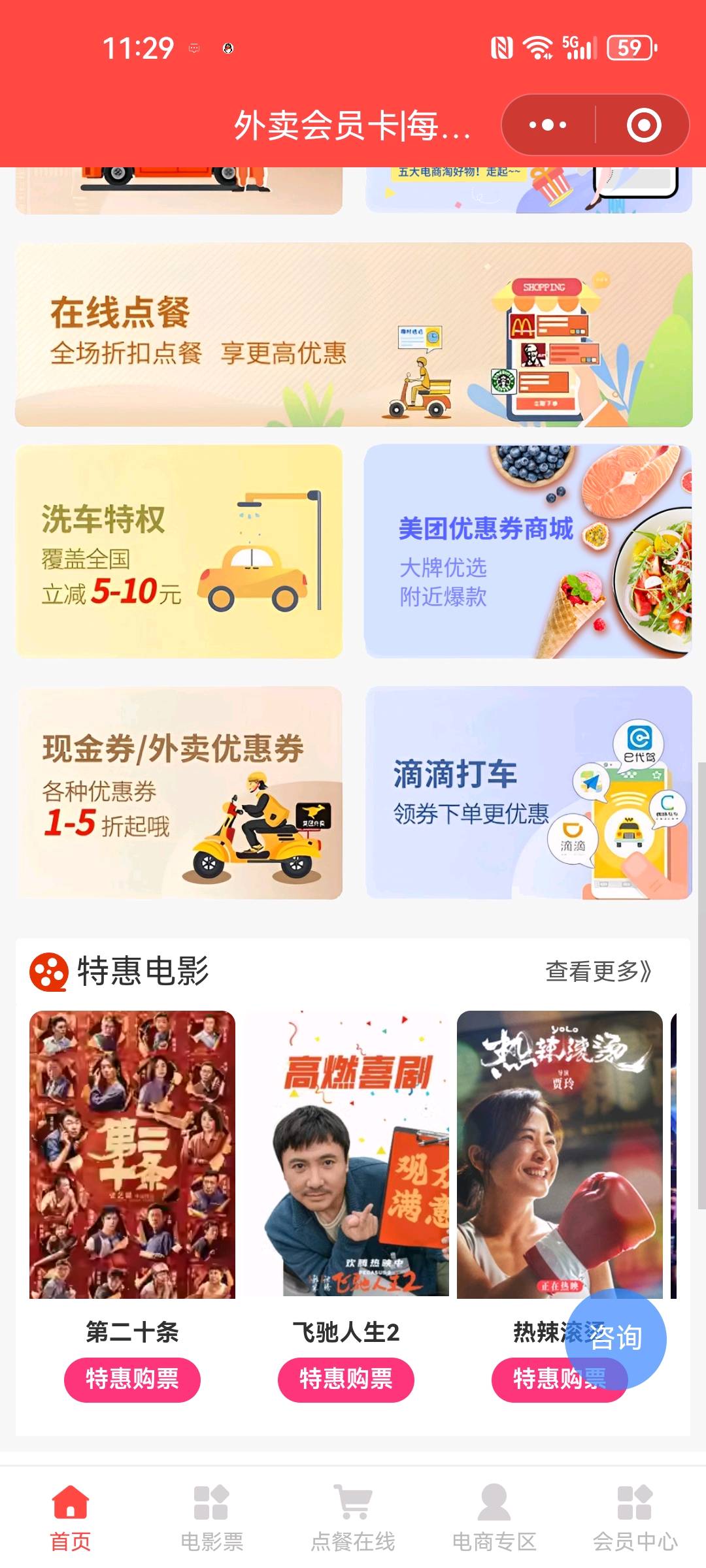The width and height of the screenshot is (706, 1568).
Task: Open the 洗车特权 card
Action: [179, 551]
